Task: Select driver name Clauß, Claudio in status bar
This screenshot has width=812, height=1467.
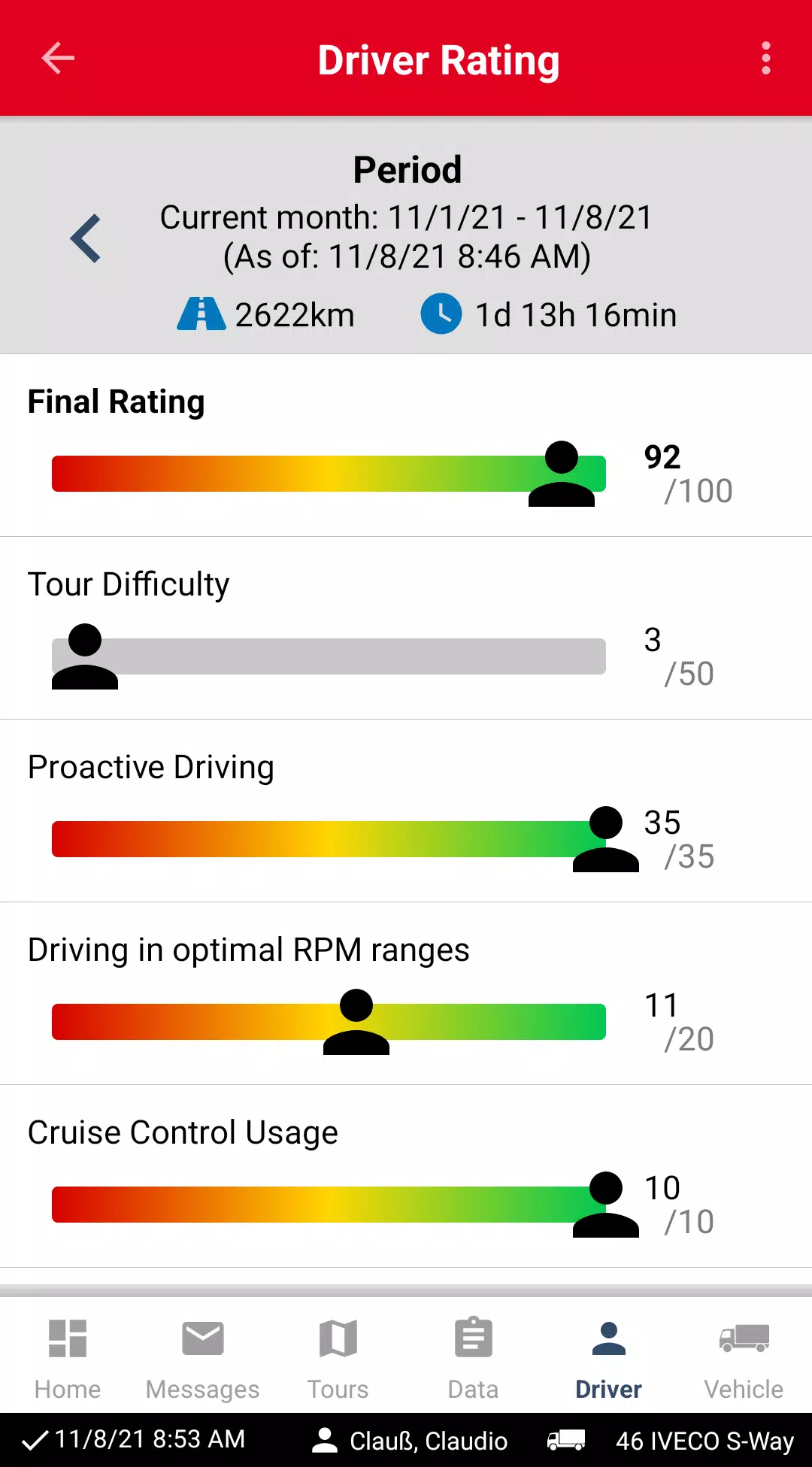Action: [x=427, y=1440]
